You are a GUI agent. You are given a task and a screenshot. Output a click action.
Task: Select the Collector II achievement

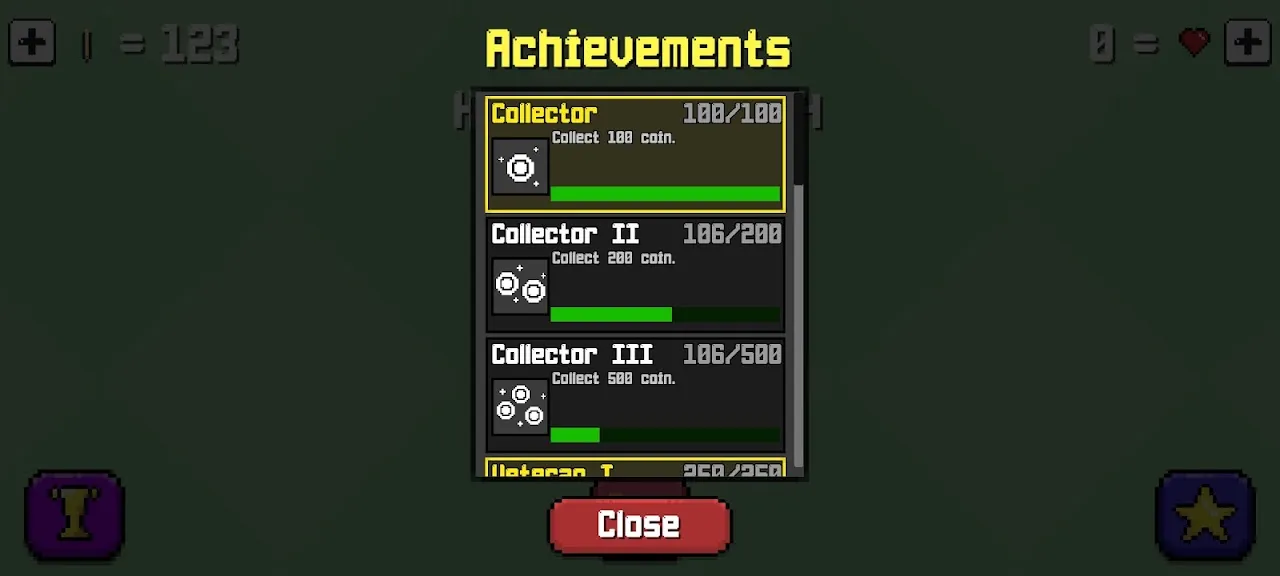point(635,274)
